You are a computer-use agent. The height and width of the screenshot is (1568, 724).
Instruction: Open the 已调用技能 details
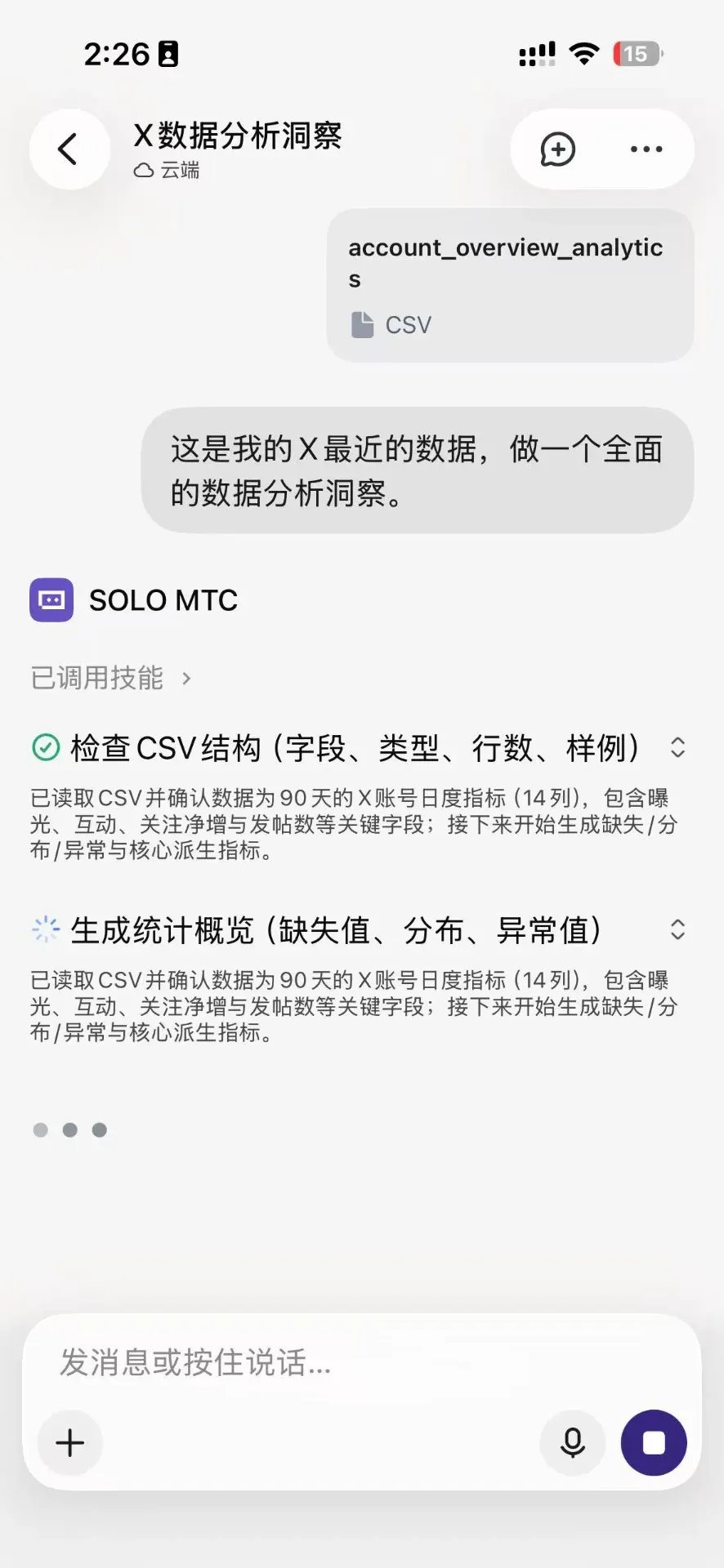[x=111, y=678]
